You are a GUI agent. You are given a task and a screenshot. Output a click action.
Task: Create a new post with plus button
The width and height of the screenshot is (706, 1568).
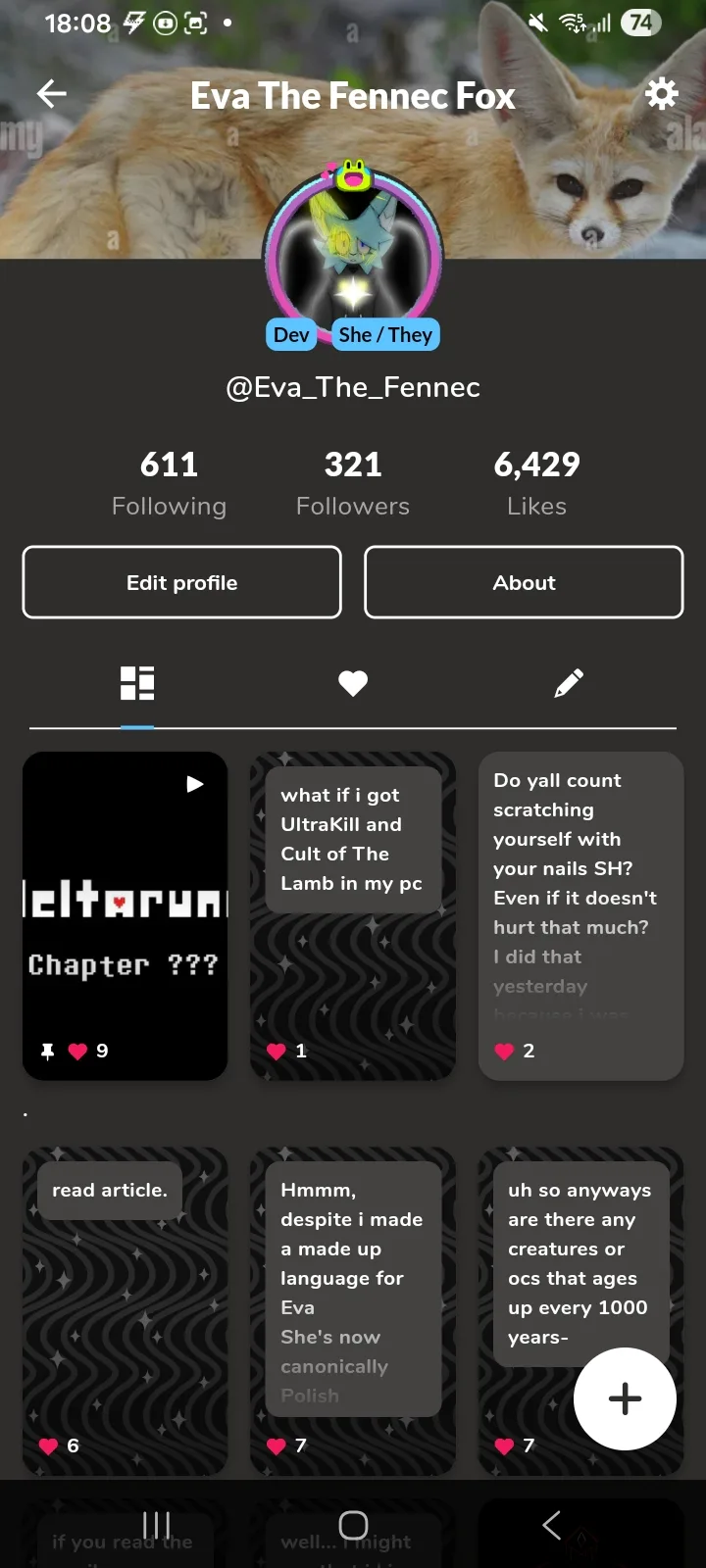pyautogui.click(x=625, y=1398)
